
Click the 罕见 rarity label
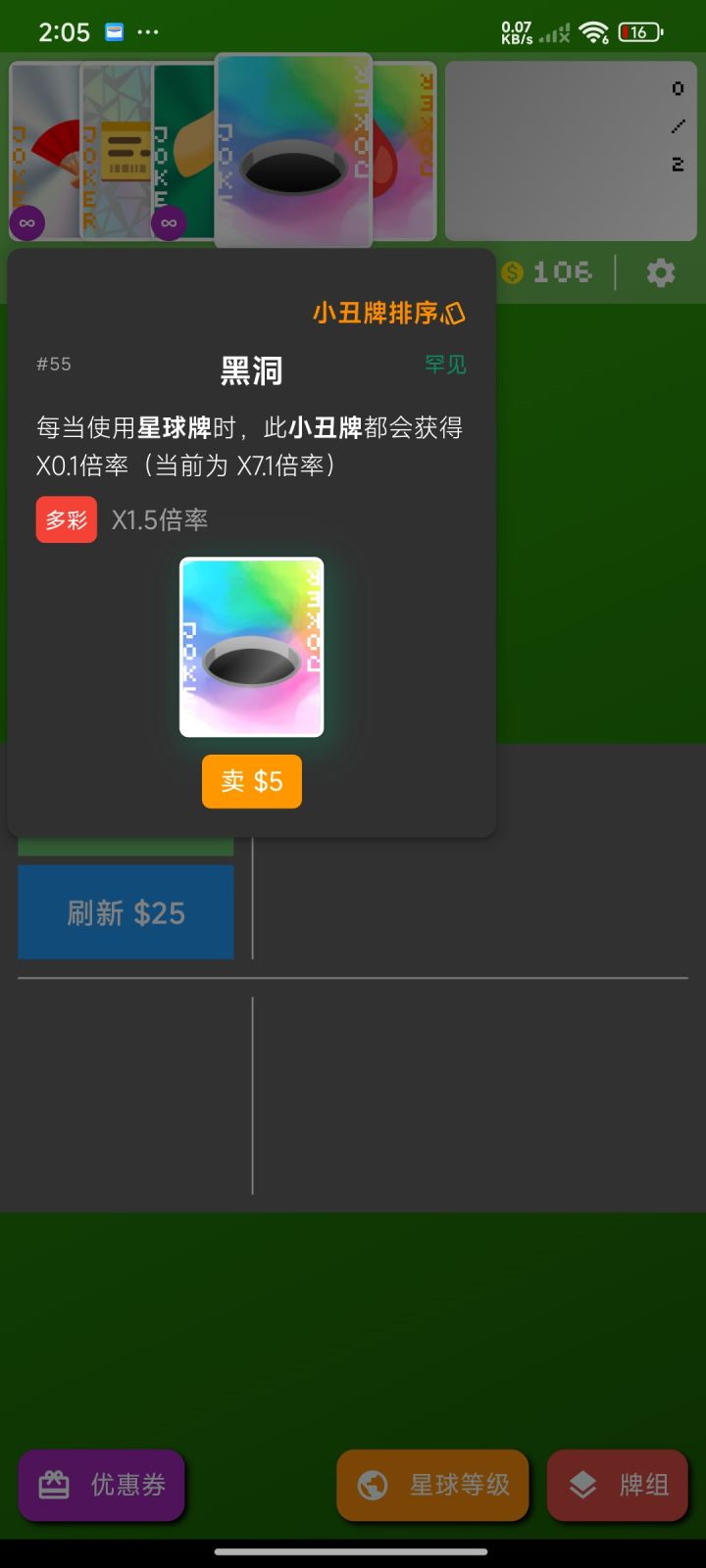click(x=443, y=364)
